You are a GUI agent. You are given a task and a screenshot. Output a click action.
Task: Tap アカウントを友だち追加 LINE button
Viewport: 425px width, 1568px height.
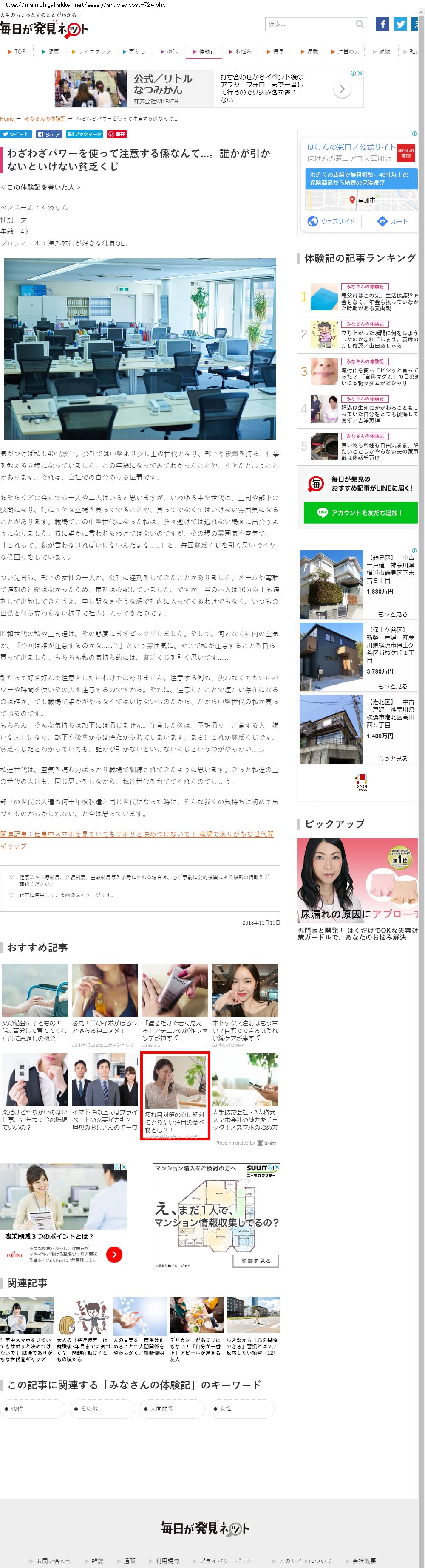pos(360,513)
